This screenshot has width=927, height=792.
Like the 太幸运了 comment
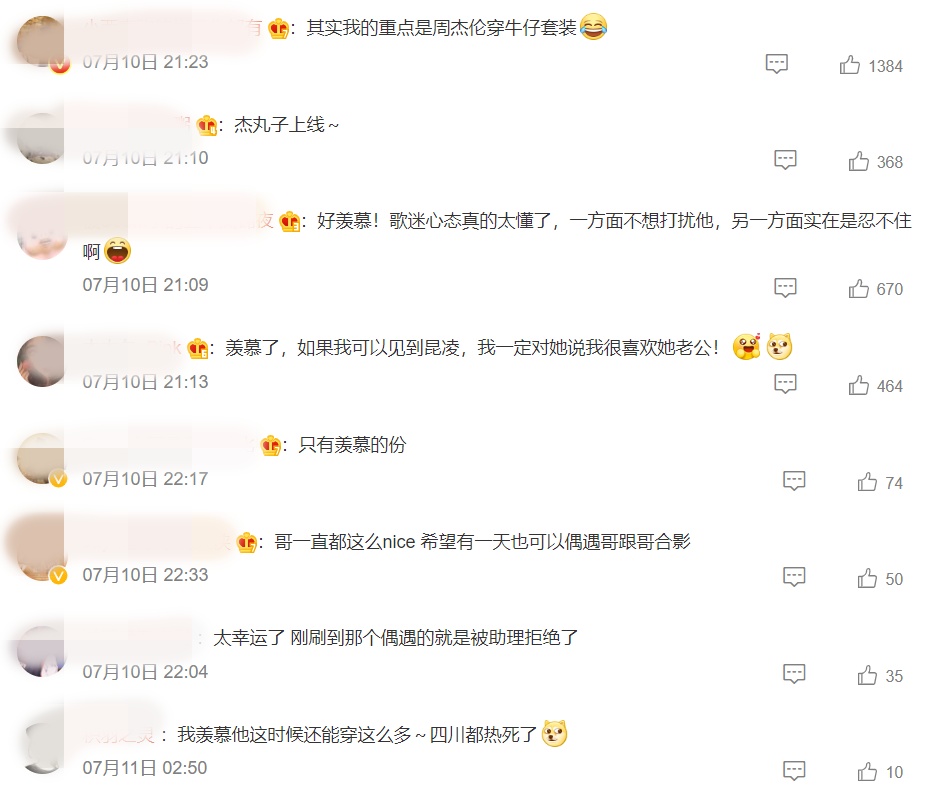pos(867,676)
